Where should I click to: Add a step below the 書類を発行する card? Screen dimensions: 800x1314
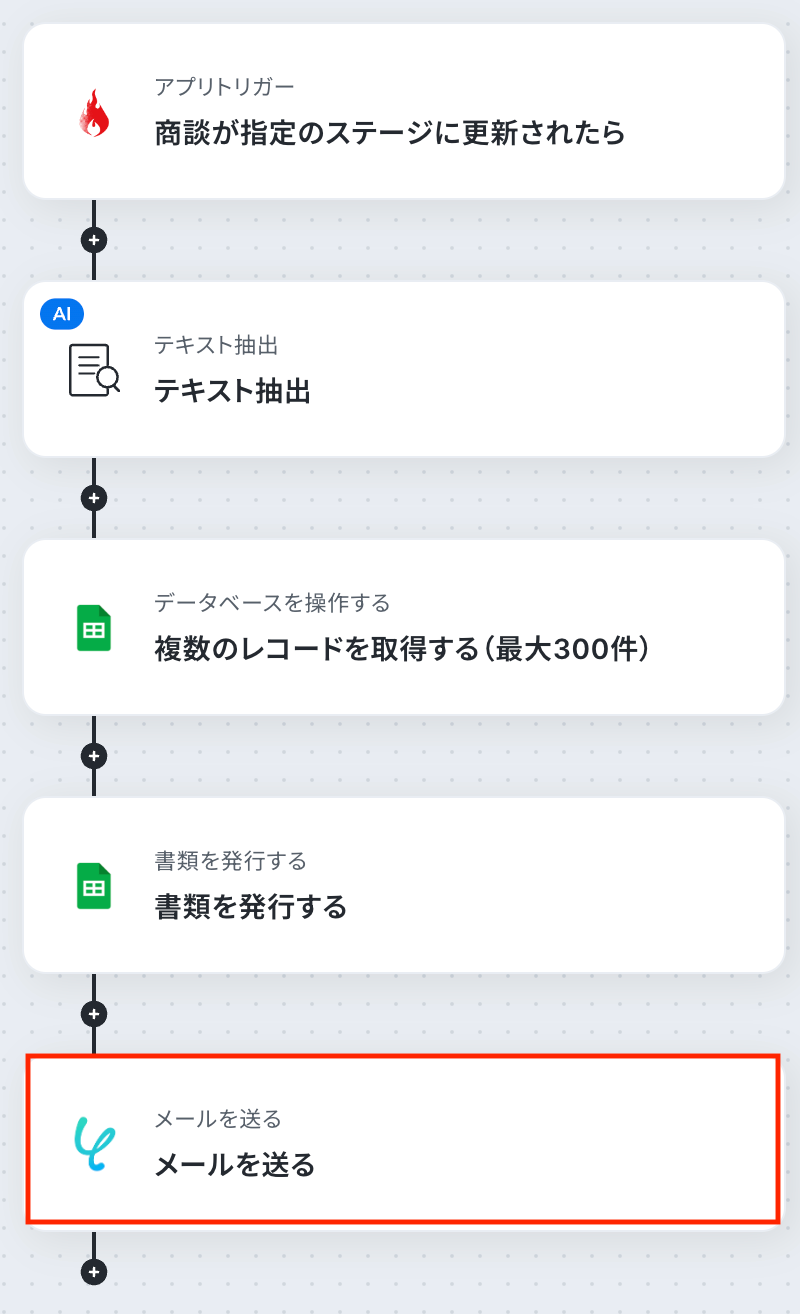point(94,1014)
